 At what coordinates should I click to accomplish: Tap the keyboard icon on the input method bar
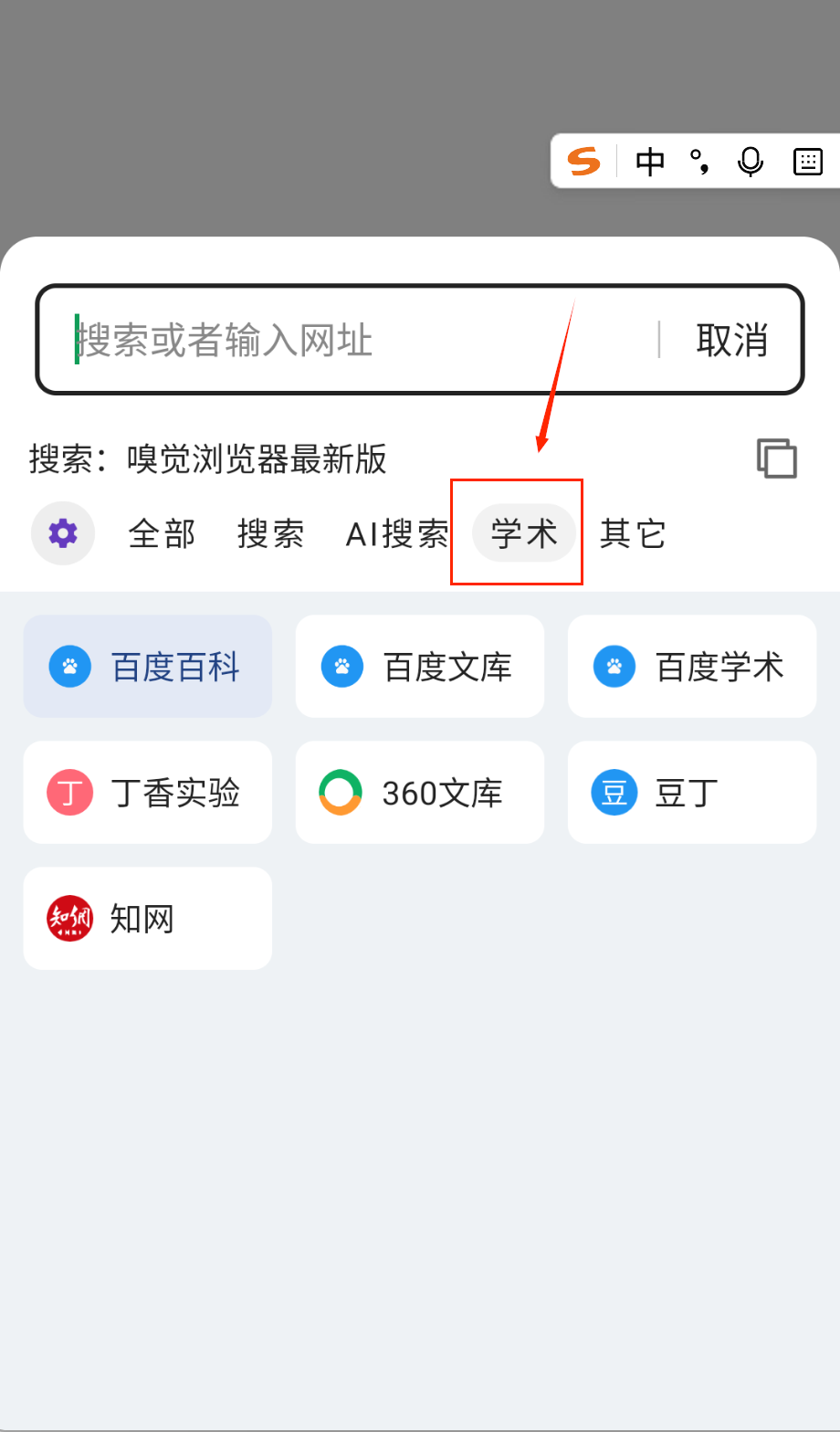coord(807,162)
